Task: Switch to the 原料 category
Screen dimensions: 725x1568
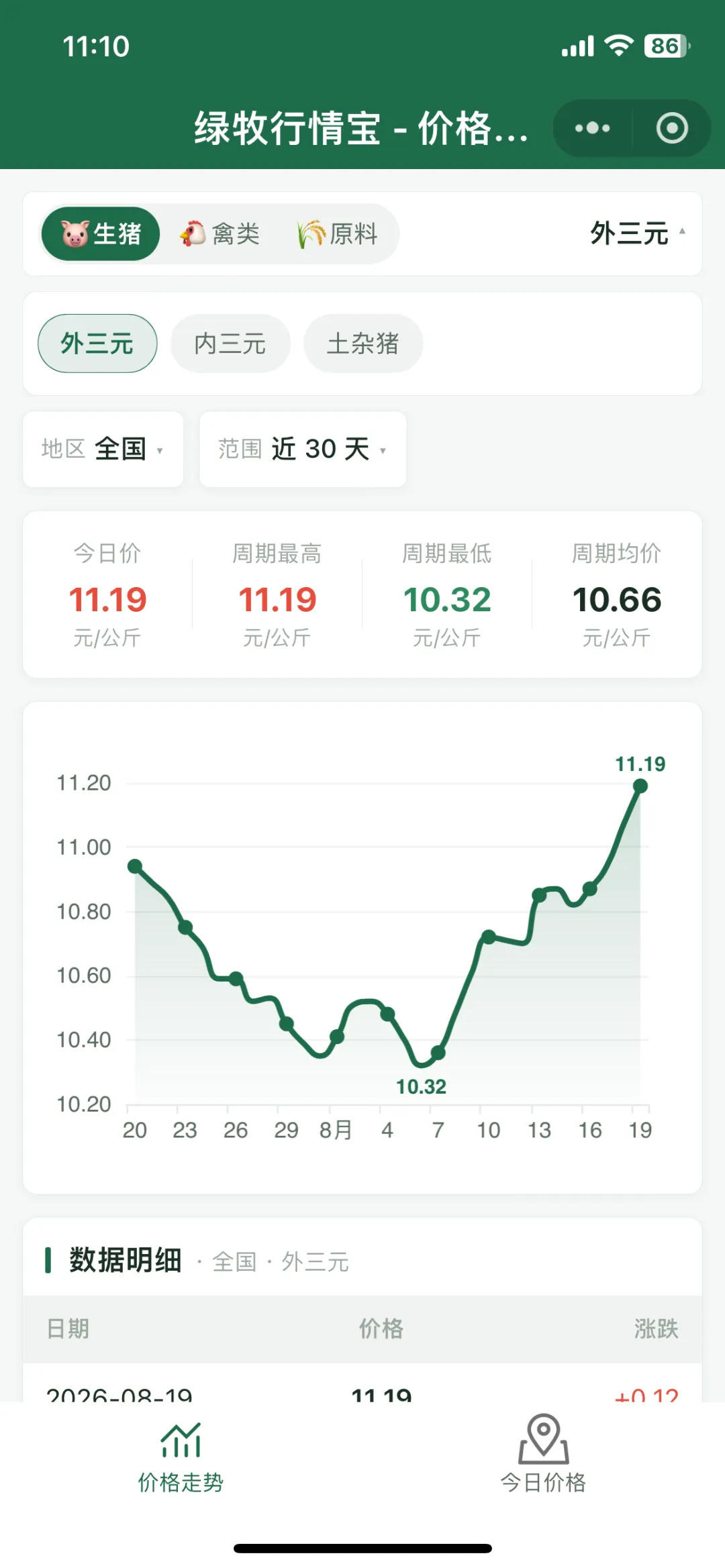Action: point(338,233)
